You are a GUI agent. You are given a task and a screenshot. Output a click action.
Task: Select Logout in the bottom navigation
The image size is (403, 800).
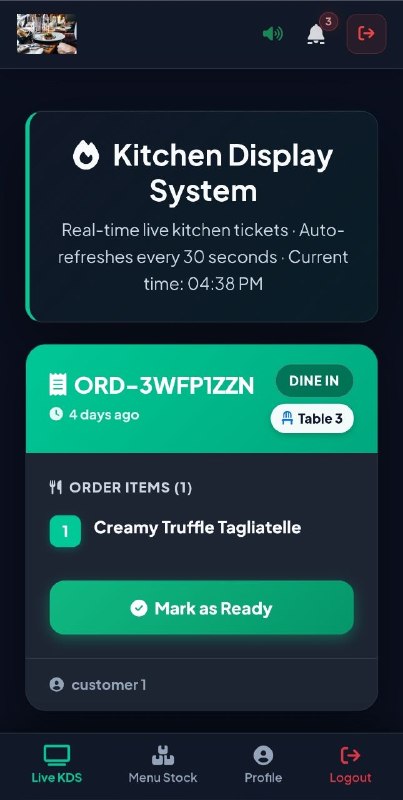pyautogui.click(x=350, y=764)
